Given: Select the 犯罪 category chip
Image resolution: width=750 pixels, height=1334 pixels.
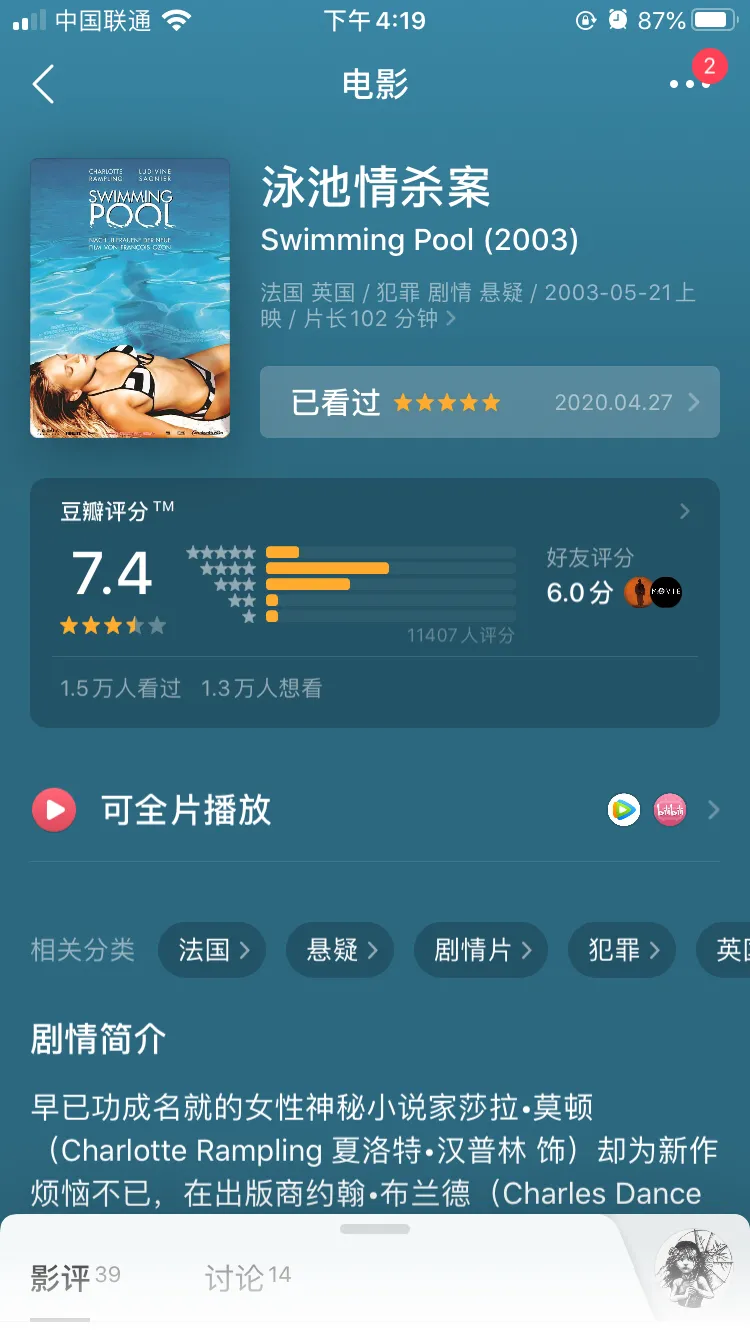Looking at the screenshot, I should click(622, 950).
